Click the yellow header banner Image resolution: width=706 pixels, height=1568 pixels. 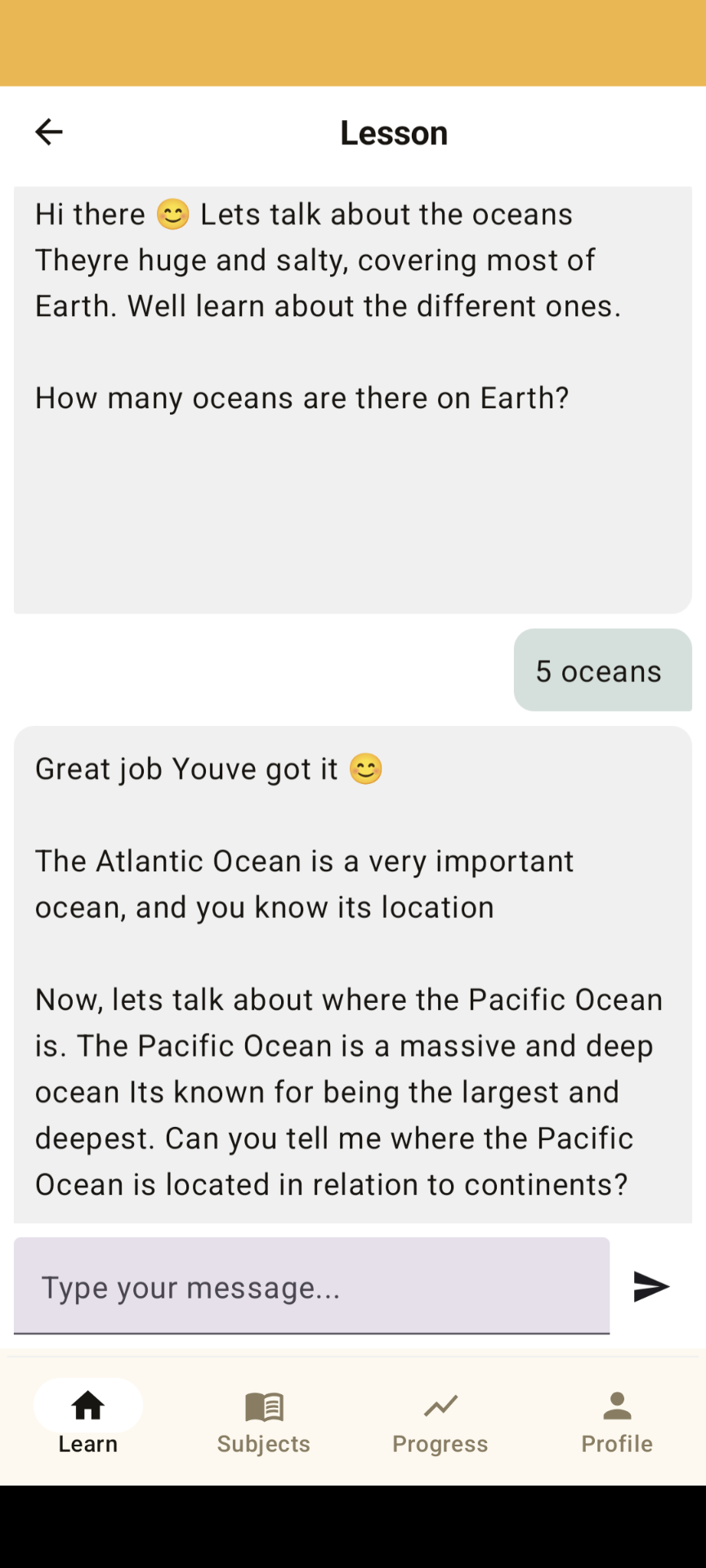(353, 42)
